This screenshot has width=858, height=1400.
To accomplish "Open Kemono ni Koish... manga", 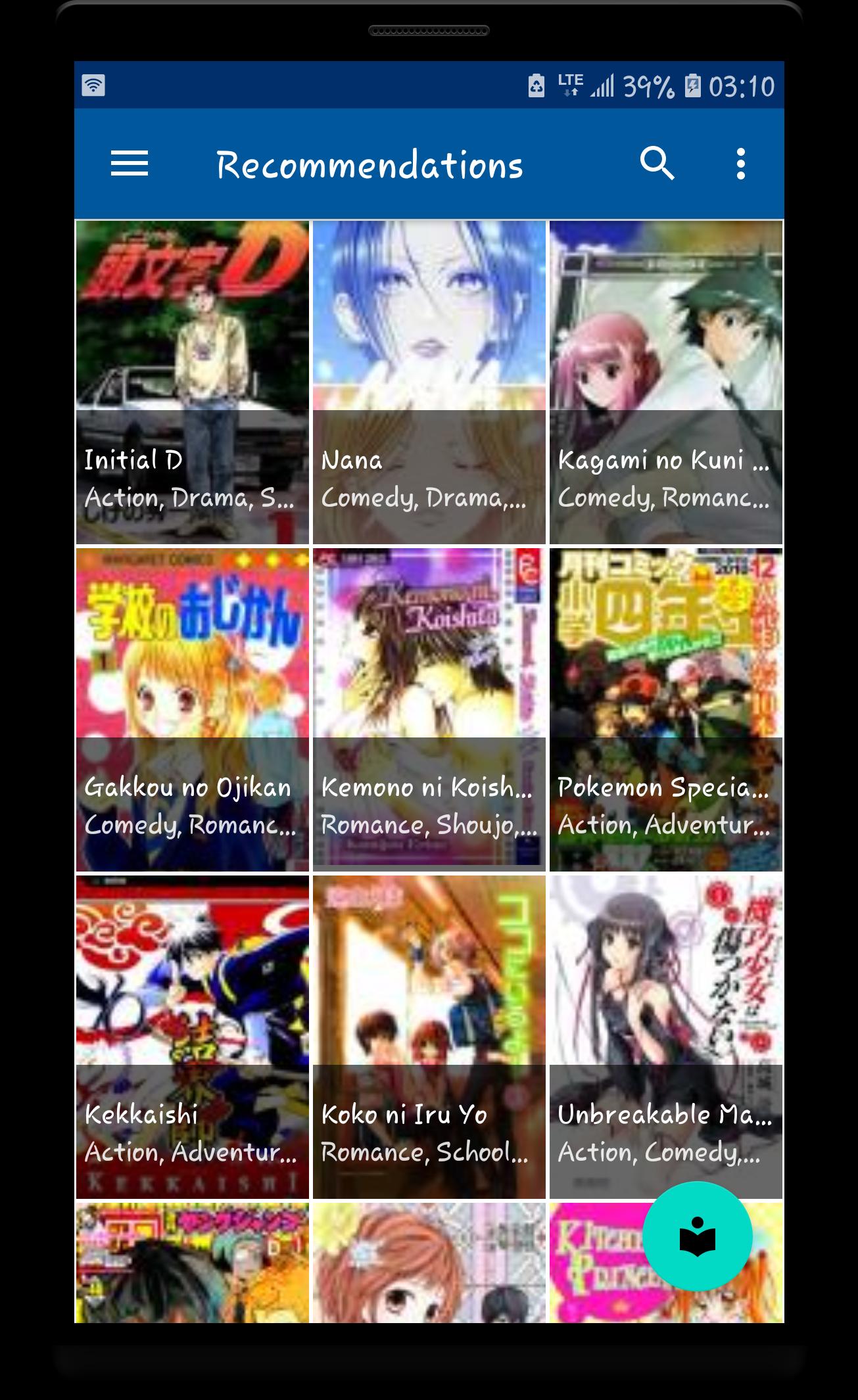I will click(x=429, y=709).
